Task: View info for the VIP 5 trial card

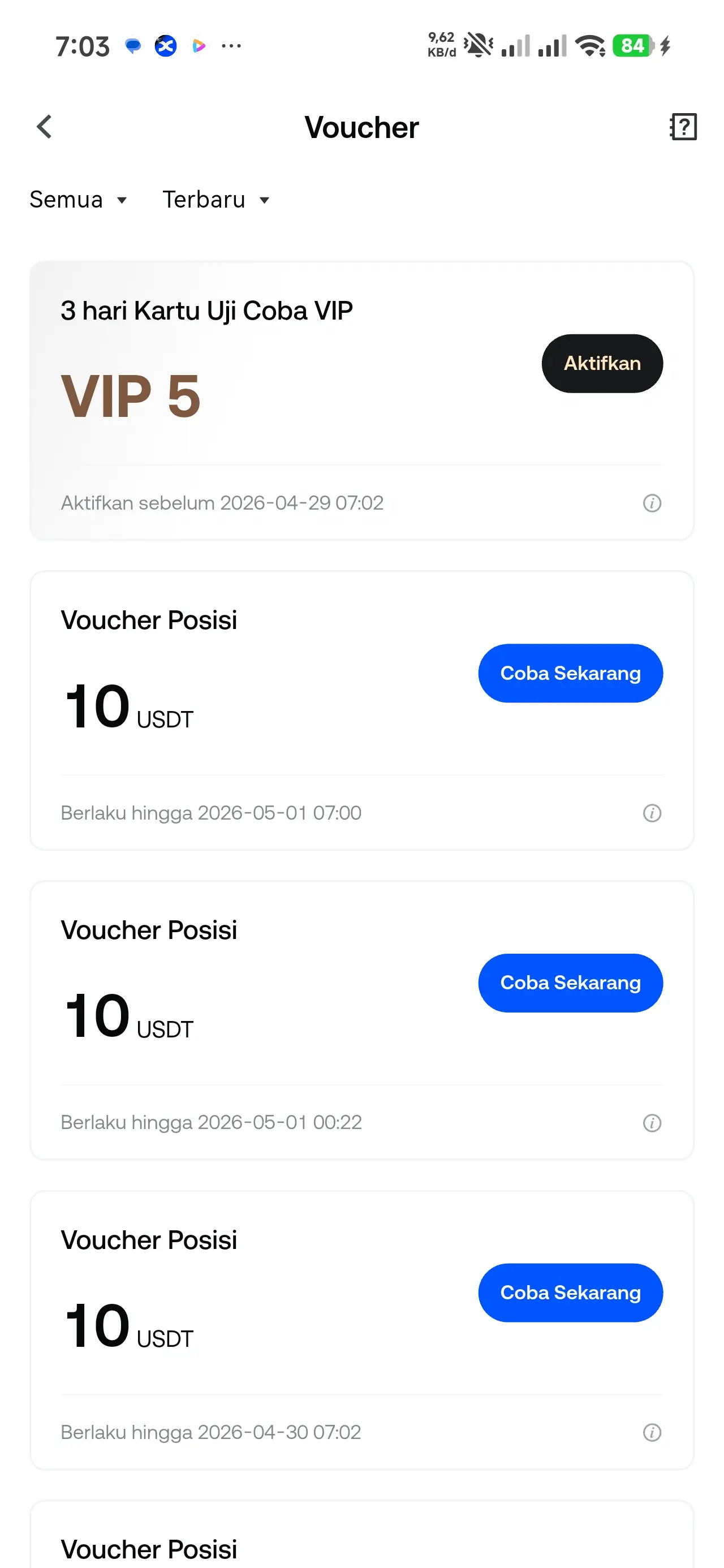Action: coord(652,503)
